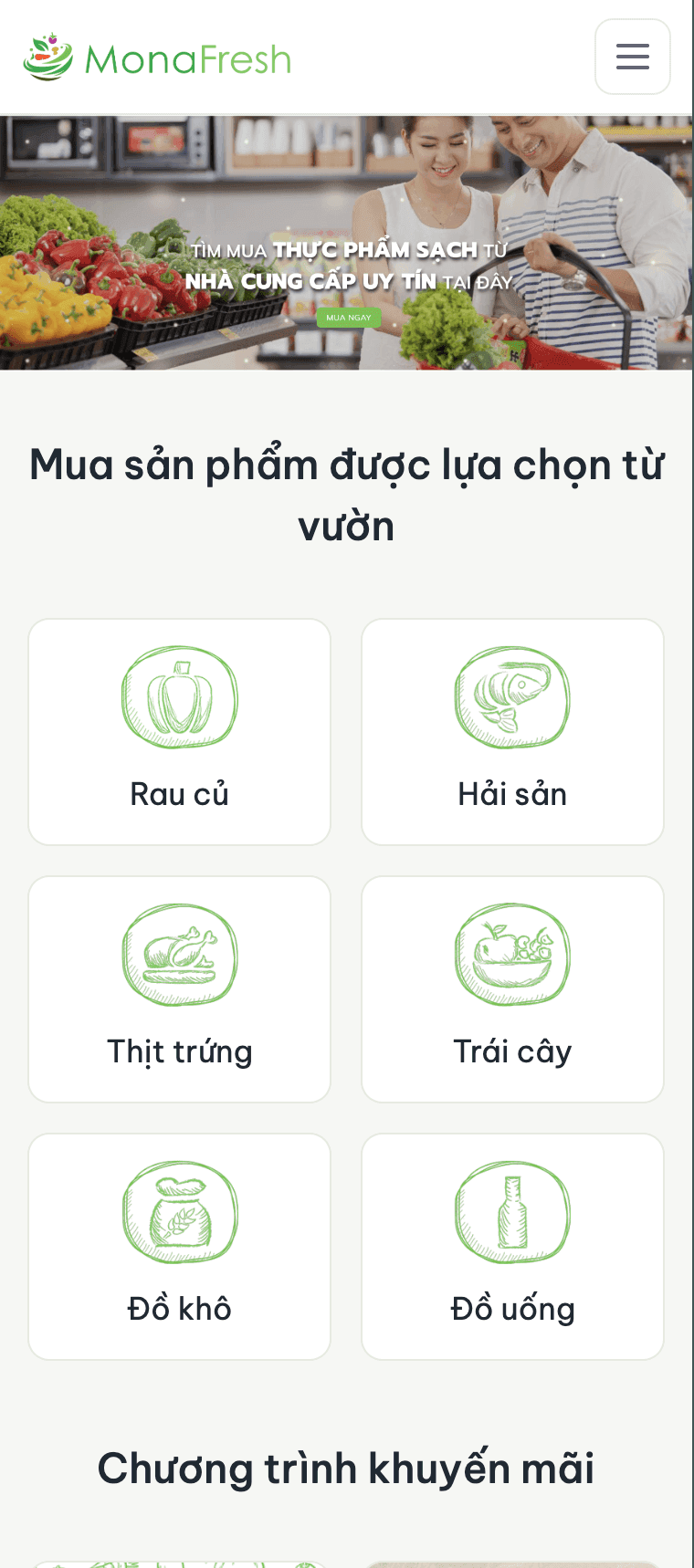Open the Hải sản category page

pyautogui.click(x=512, y=730)
